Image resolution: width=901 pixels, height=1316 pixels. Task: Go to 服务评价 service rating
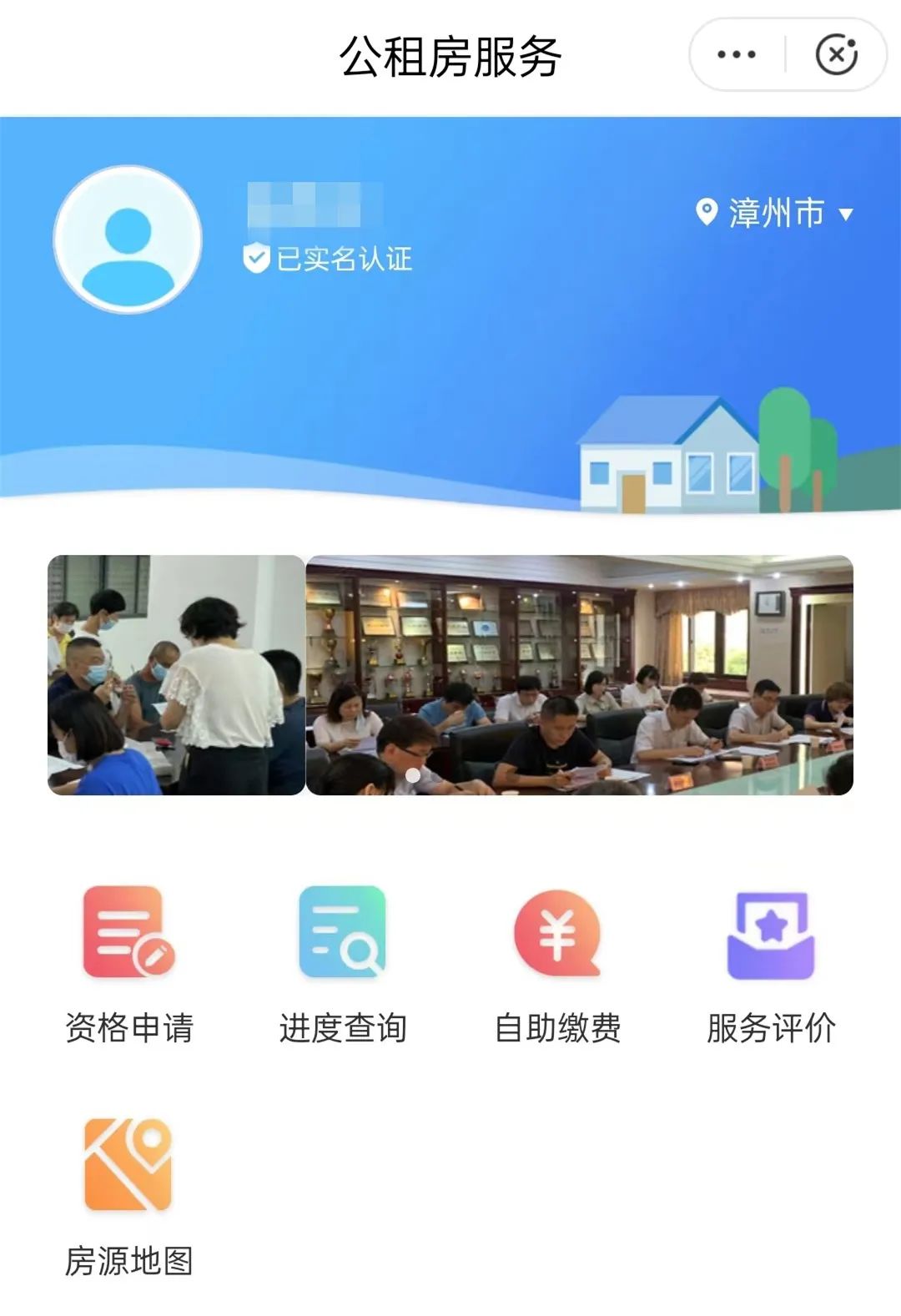click(x=771, y=965)
